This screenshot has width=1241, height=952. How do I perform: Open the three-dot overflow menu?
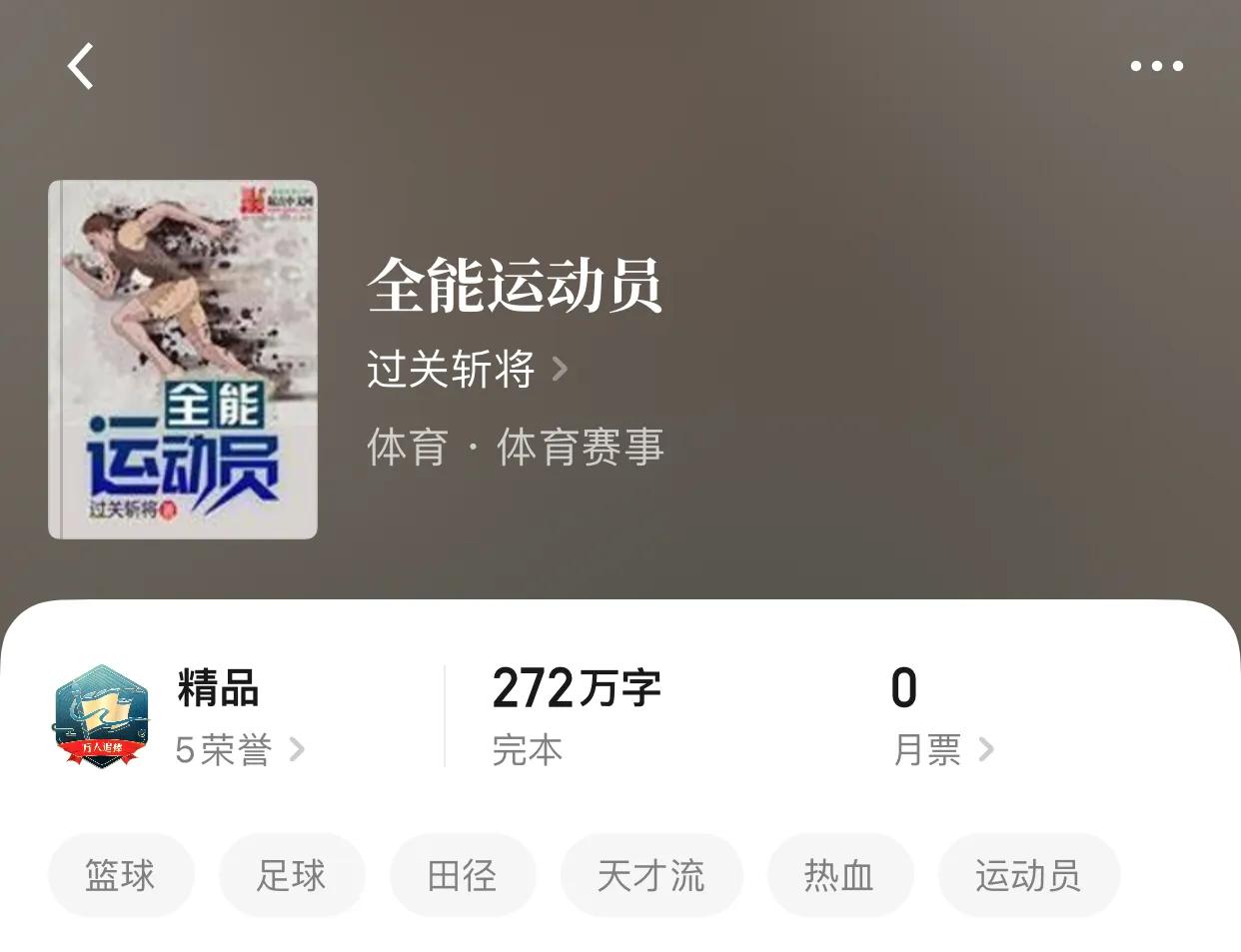click(1156, 66)
